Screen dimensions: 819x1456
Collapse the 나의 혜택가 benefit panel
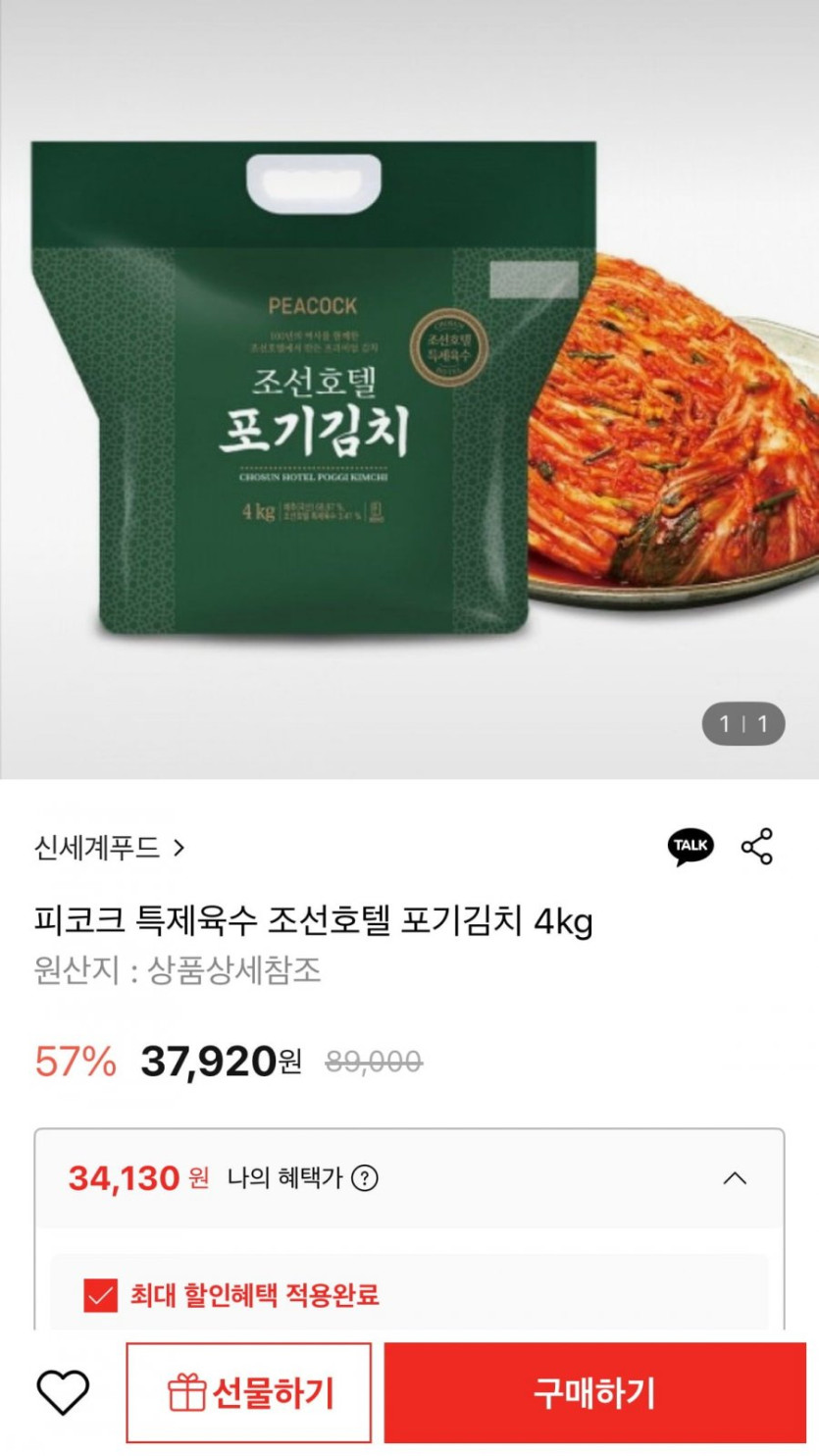(x=735, y=1177)
